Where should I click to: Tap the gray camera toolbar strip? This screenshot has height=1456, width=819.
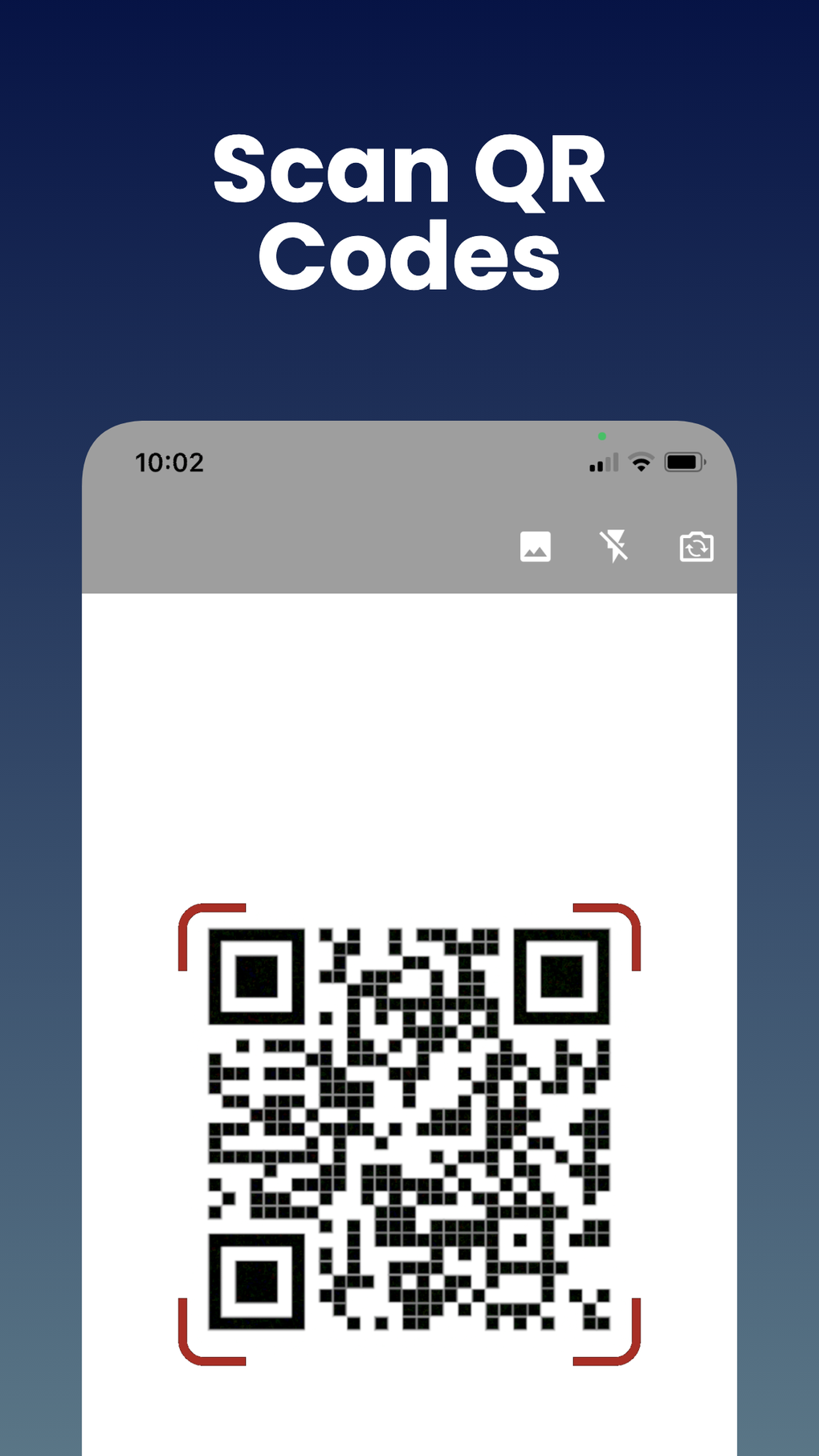pyautogui.click(x=409, y=547)
